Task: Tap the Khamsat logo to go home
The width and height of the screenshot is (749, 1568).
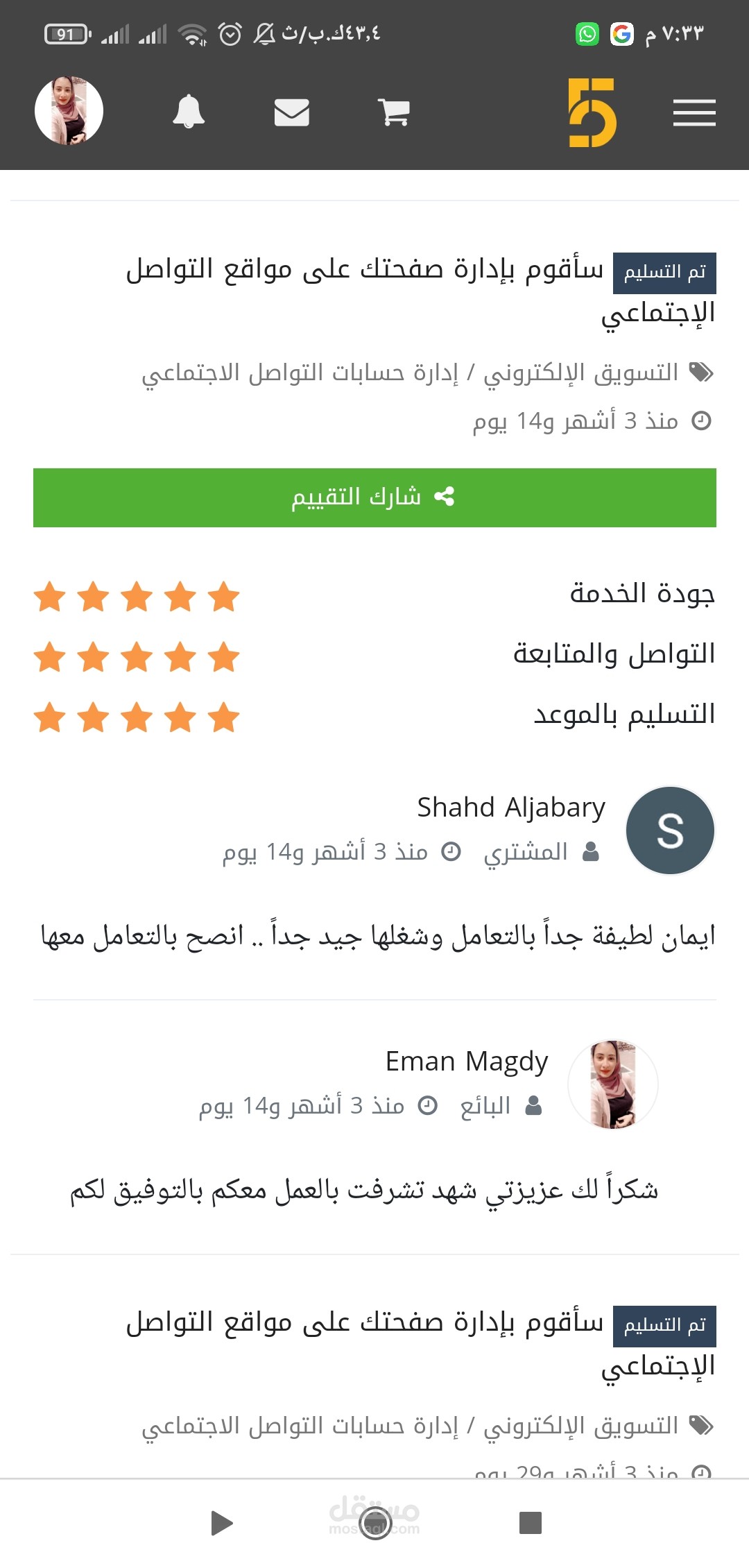Action: 592,112
